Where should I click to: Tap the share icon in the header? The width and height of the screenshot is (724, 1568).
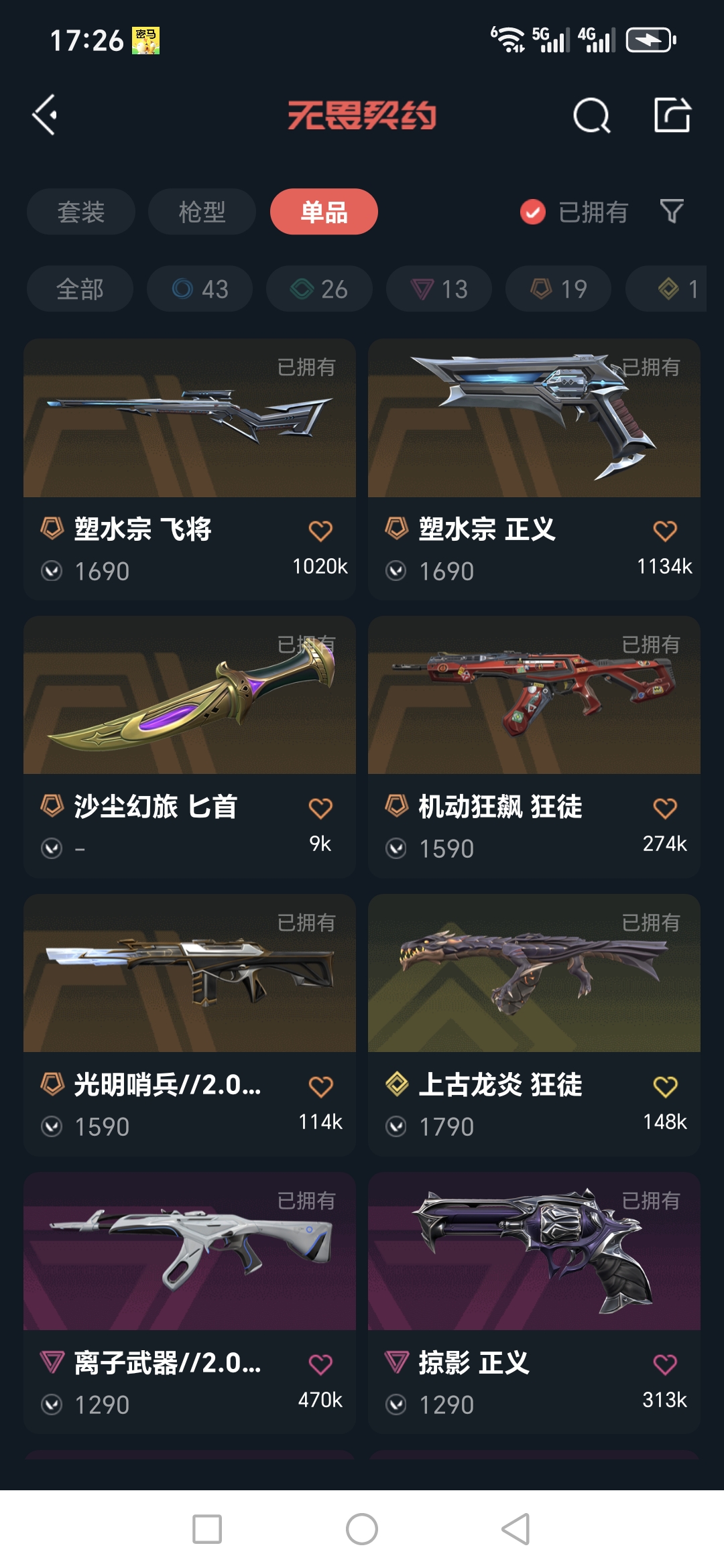[x=672, y=115]
